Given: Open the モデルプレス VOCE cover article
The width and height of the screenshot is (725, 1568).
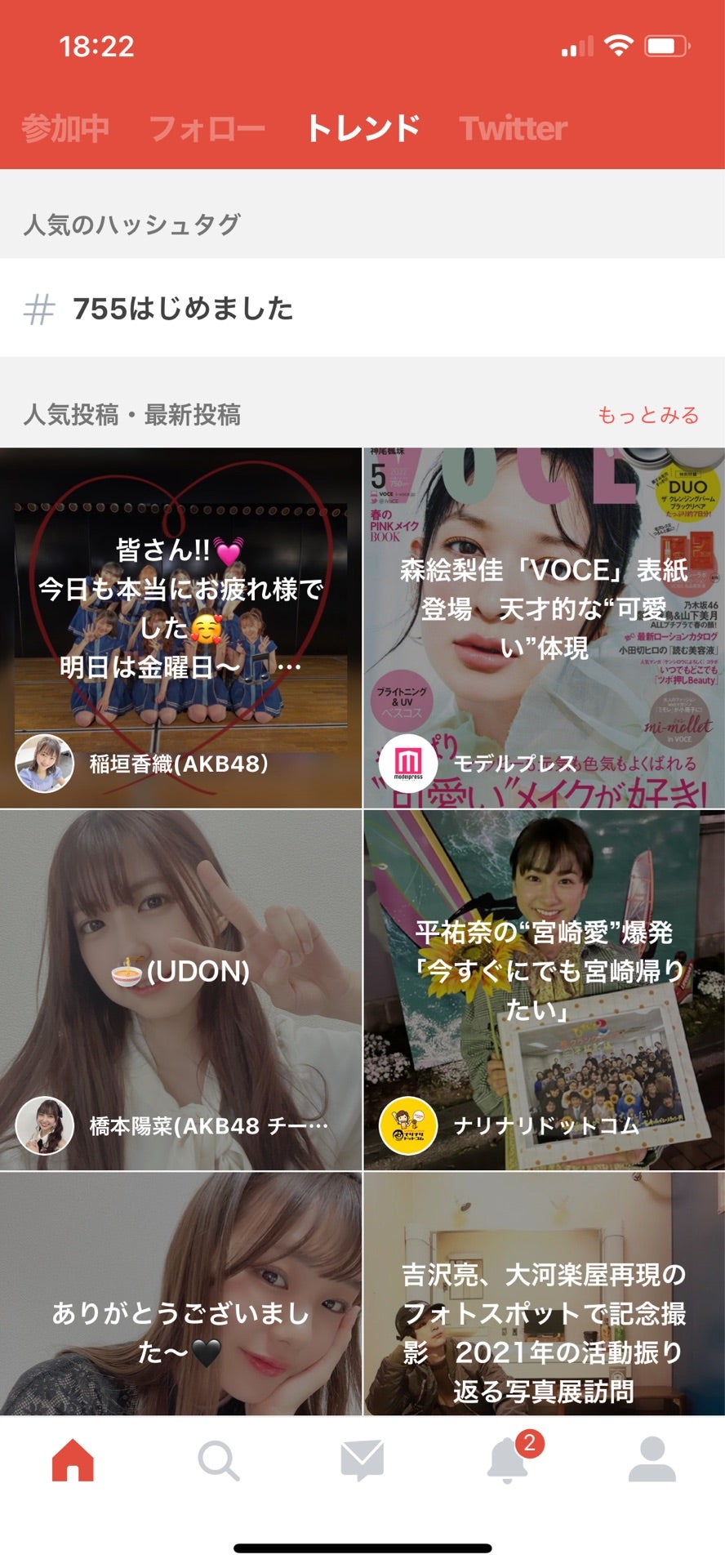Looking at the screenshot, I should pos(544,627).
